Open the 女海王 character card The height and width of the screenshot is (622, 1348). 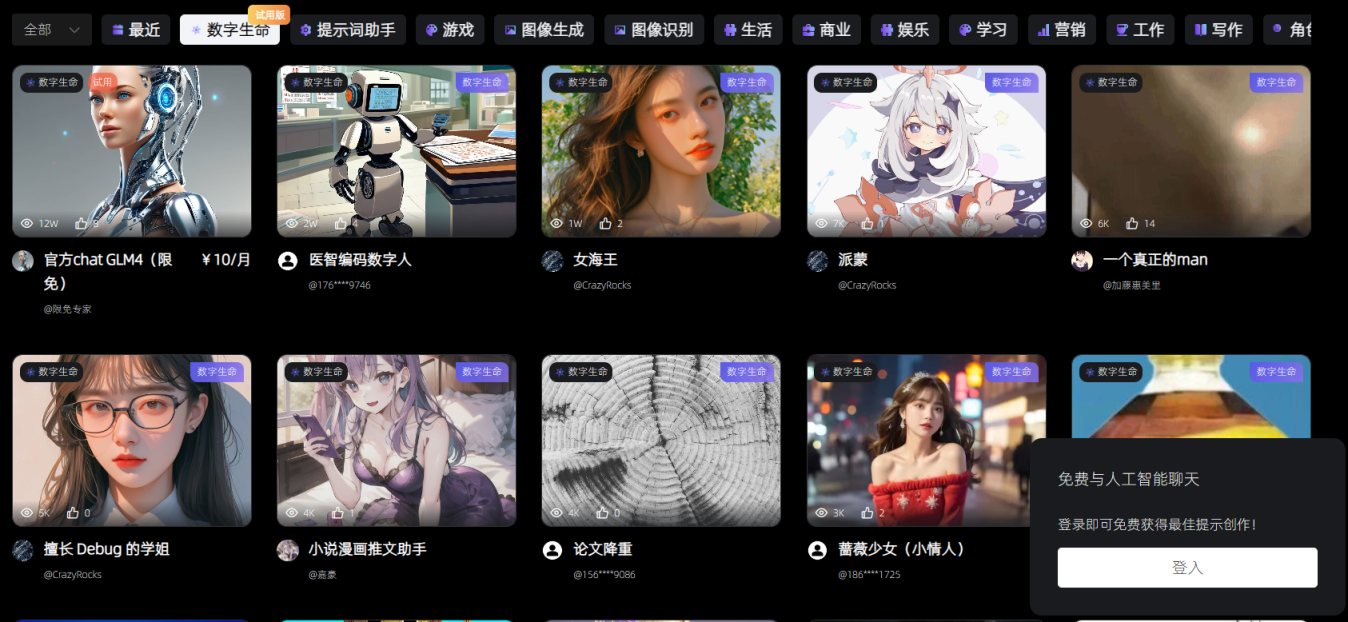coord(661,151)
